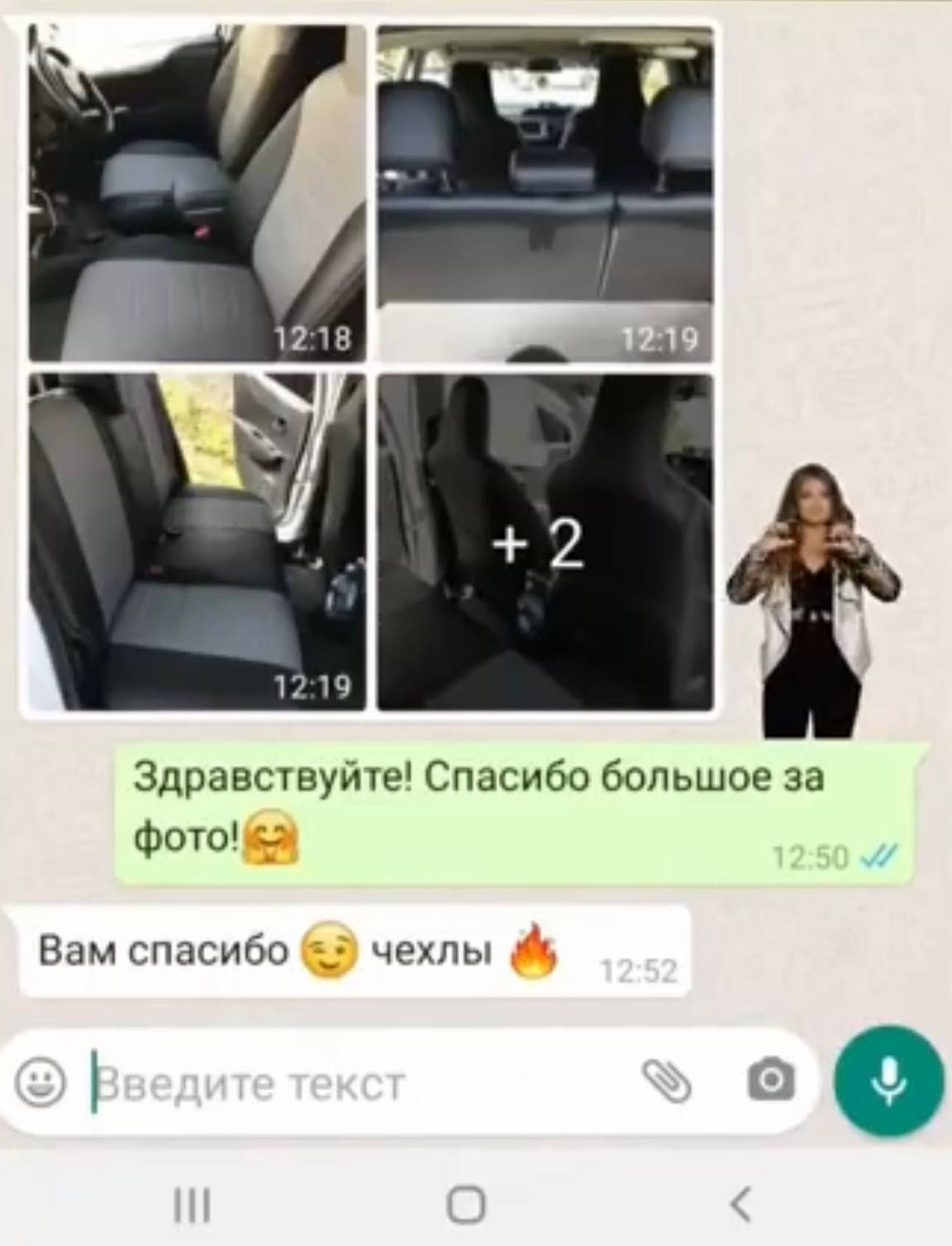This screenshot has height=1246, width=952.
Task: Open the +2 more photos tile
Action: pos(545,542)
